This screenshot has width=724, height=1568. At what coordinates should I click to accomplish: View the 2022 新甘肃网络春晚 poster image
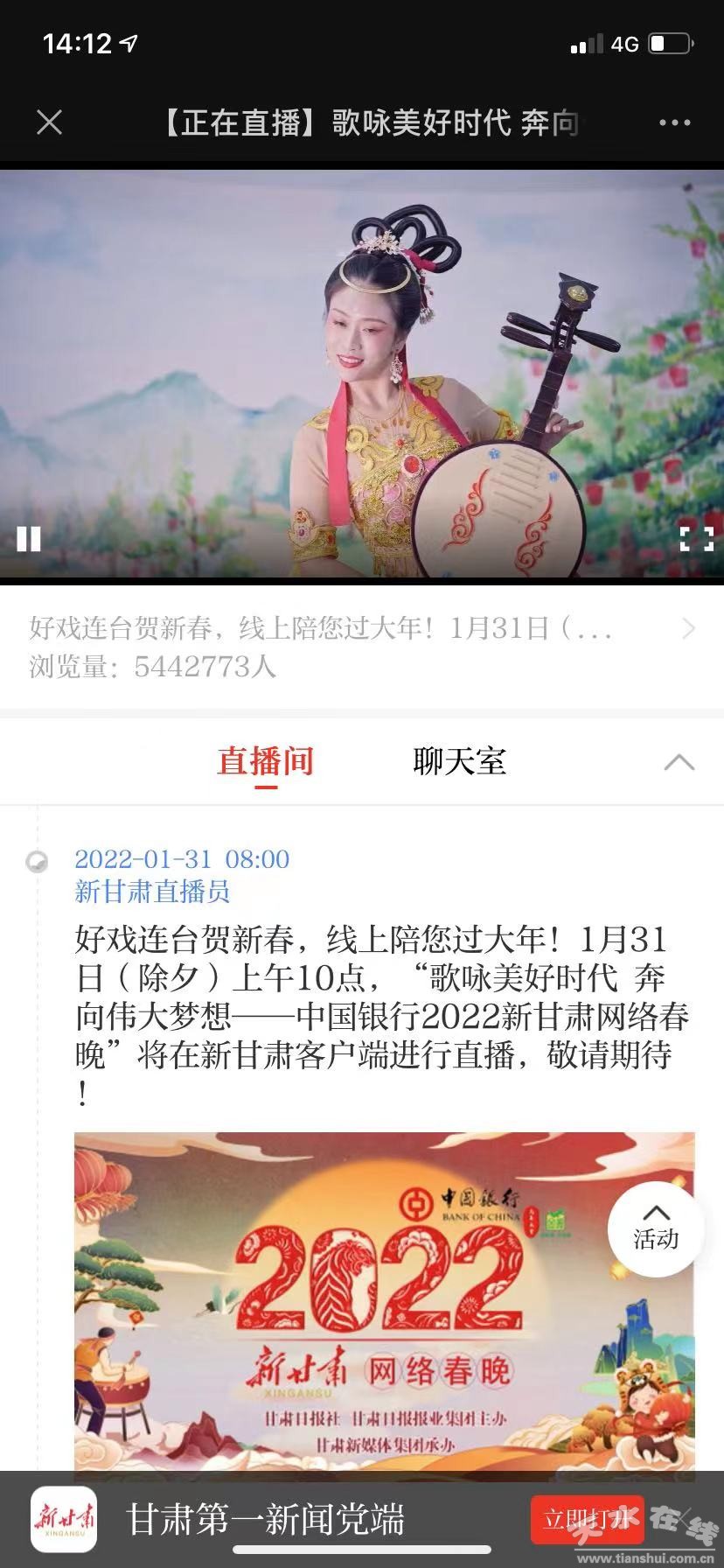385,1304
